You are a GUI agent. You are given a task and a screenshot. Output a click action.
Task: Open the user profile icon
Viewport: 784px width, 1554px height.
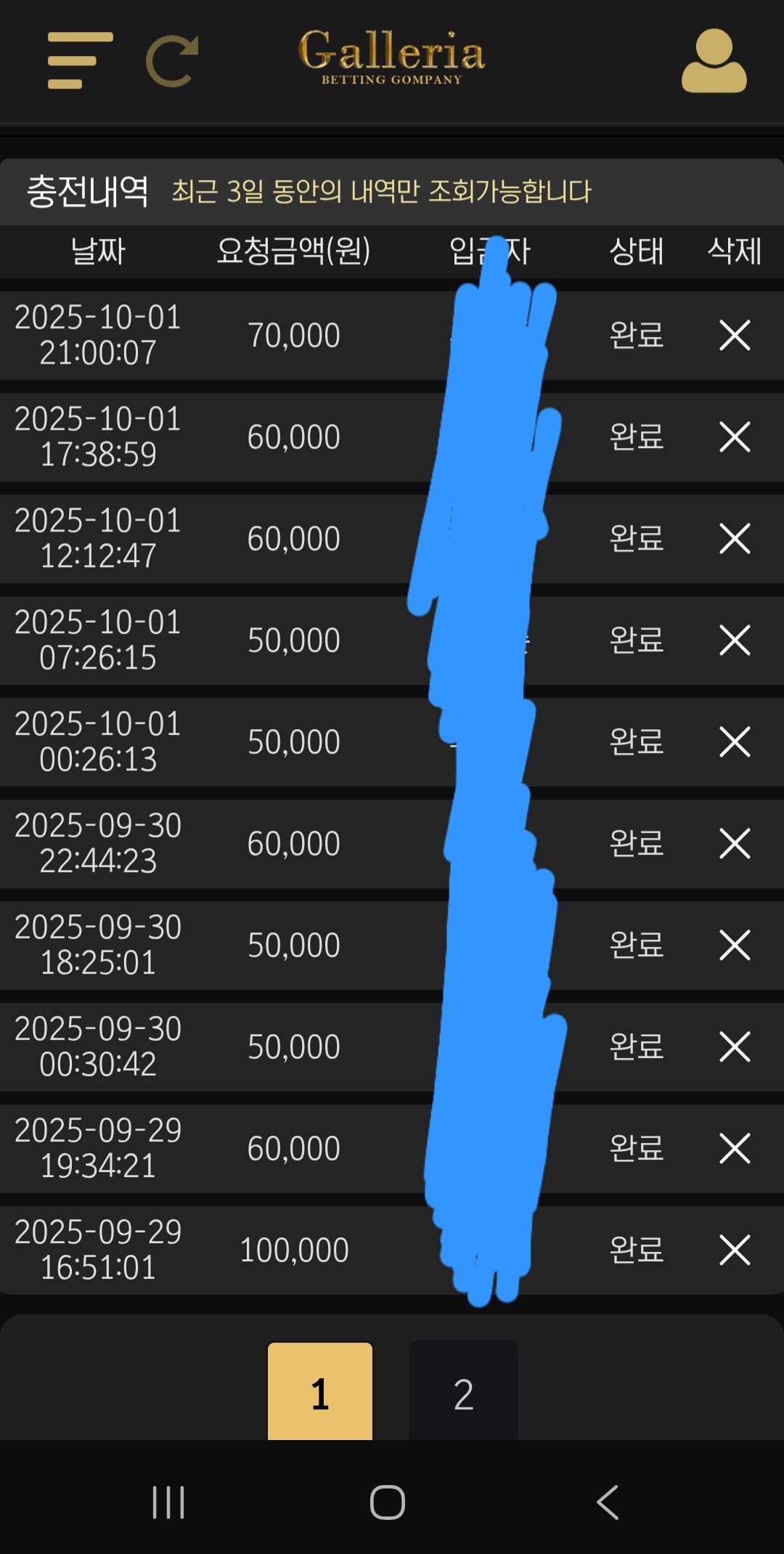point(714,61)
